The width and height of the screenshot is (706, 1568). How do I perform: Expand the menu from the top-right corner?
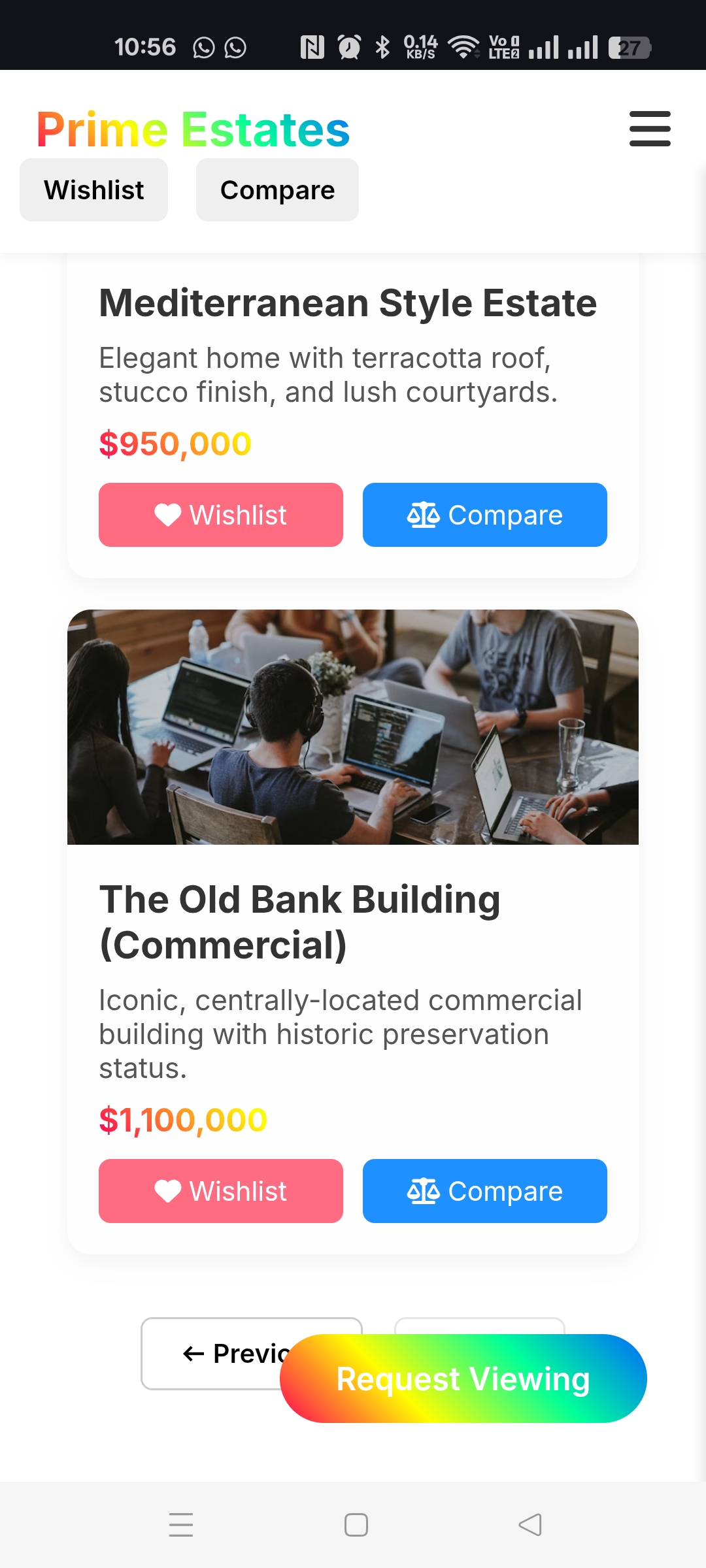pos(650,129)
